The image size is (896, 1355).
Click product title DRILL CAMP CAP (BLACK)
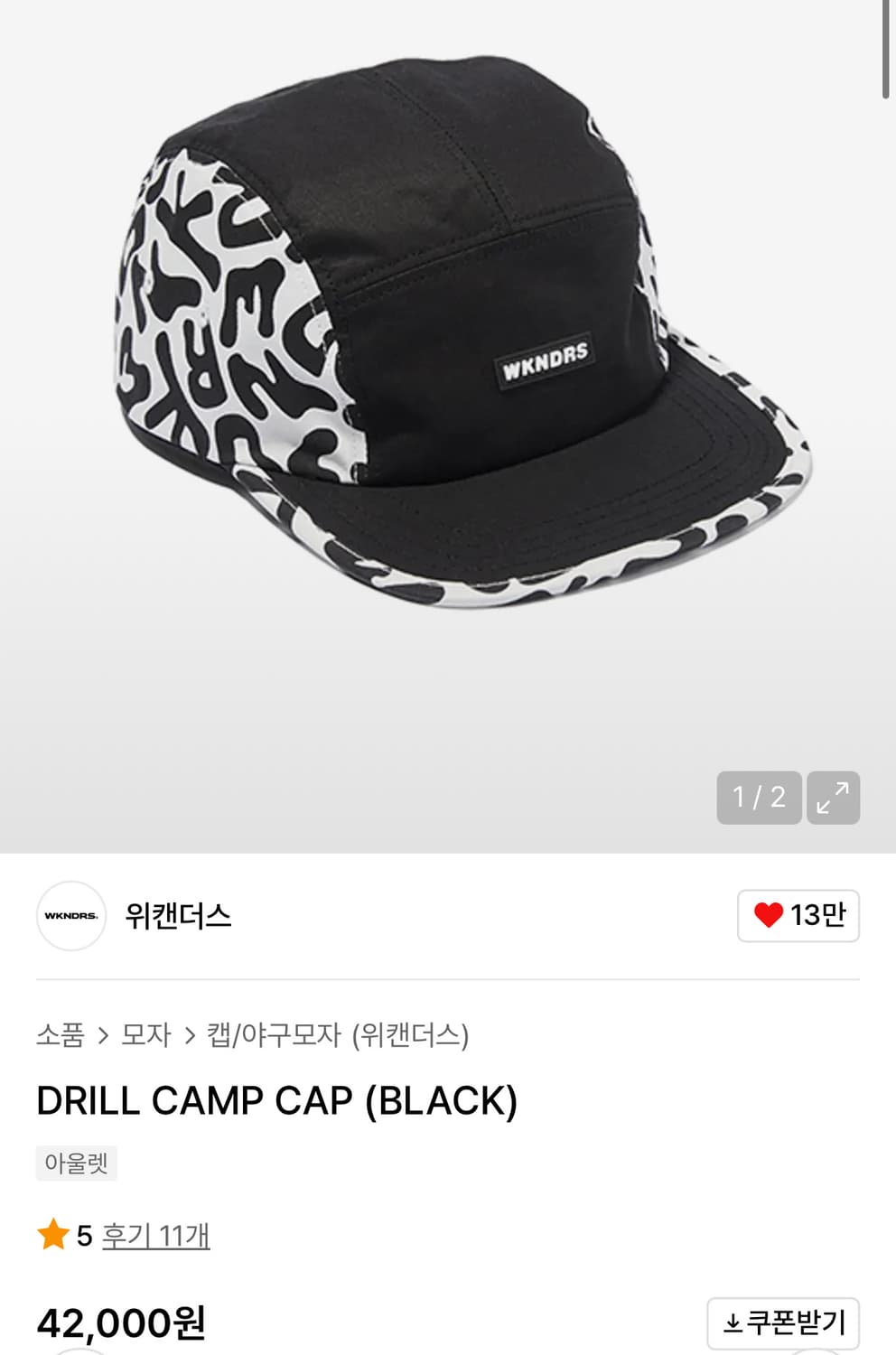(x=275, y=1099)
